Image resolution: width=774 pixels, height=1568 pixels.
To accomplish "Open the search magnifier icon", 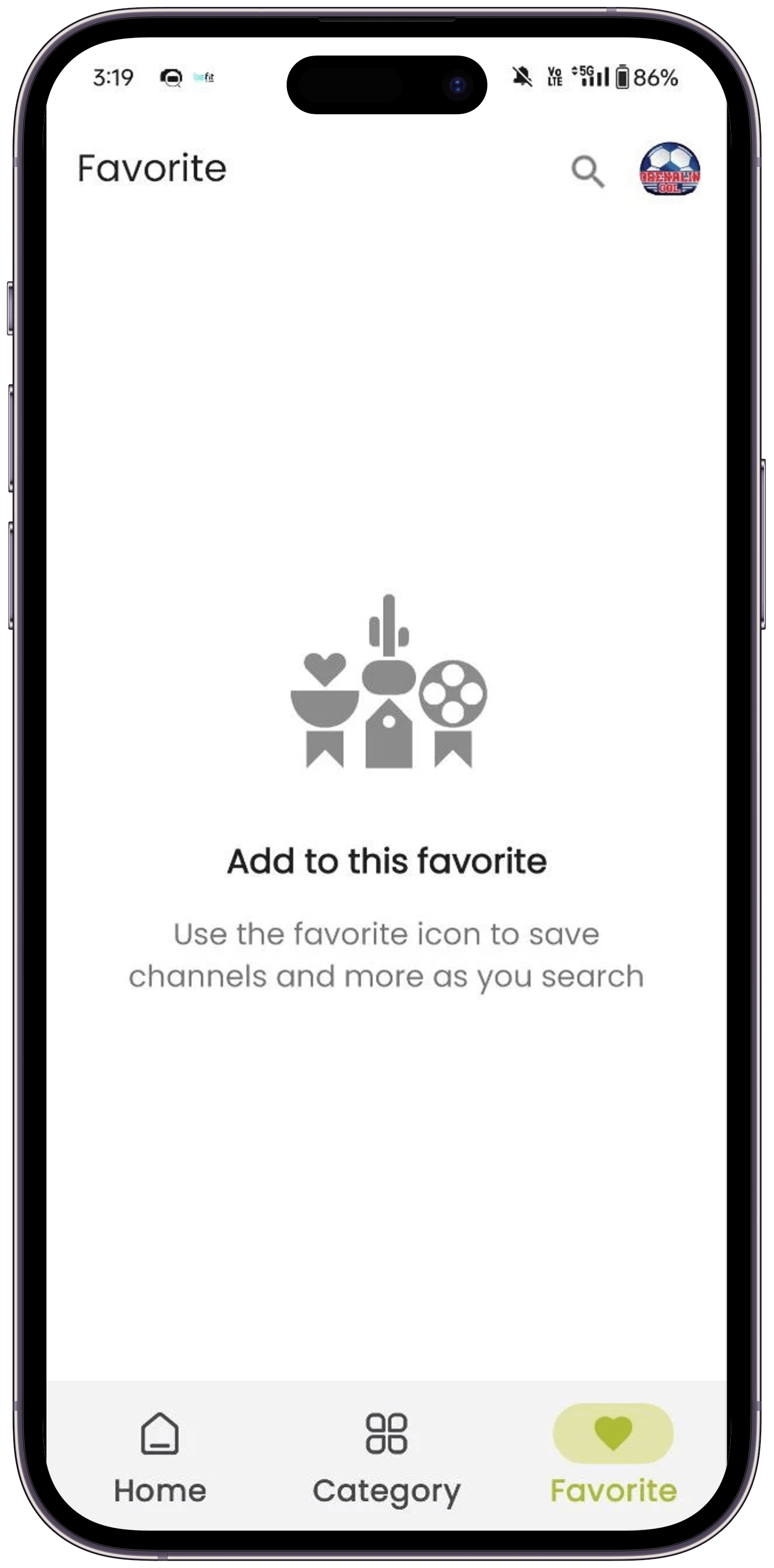I will click(587, 171).
